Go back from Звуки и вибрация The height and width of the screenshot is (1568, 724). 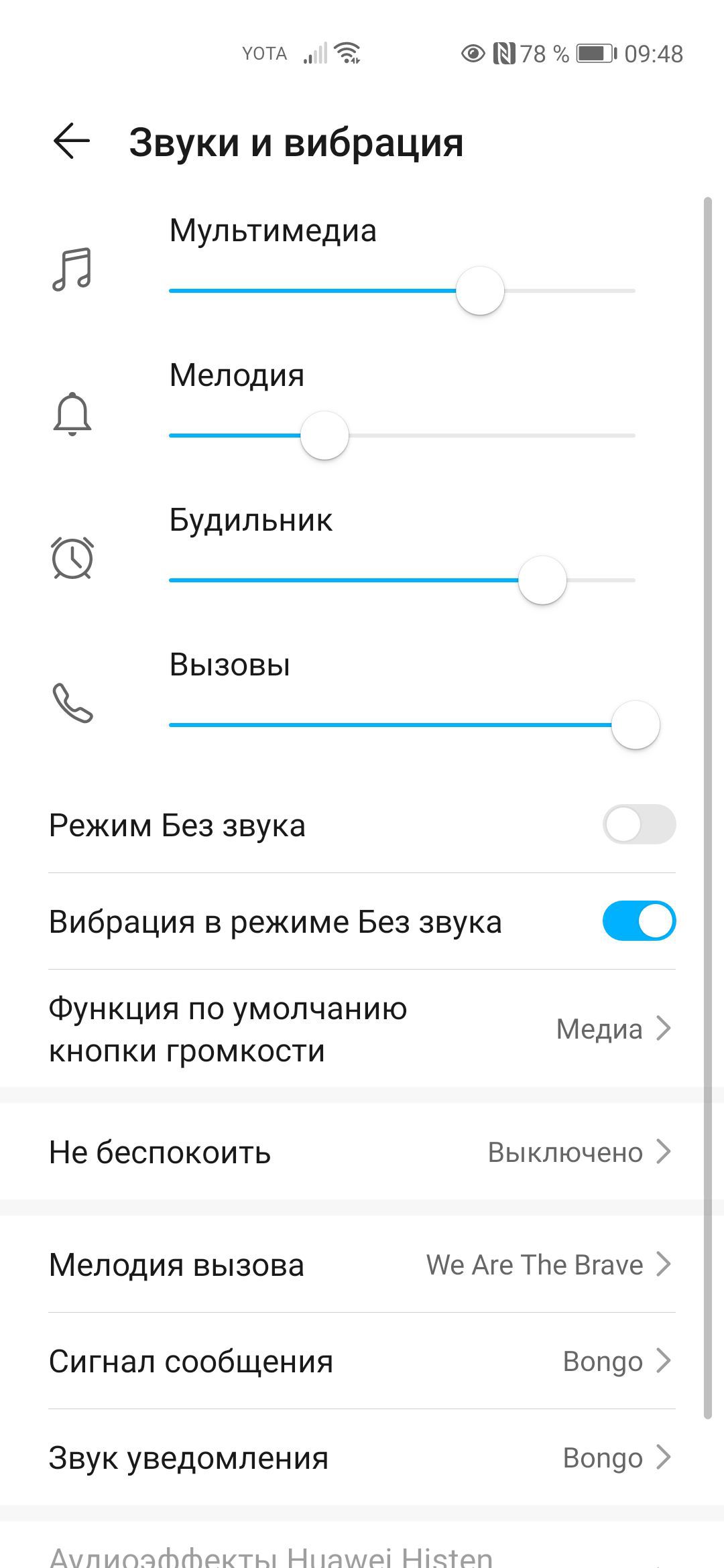click(x=71, y=142)
